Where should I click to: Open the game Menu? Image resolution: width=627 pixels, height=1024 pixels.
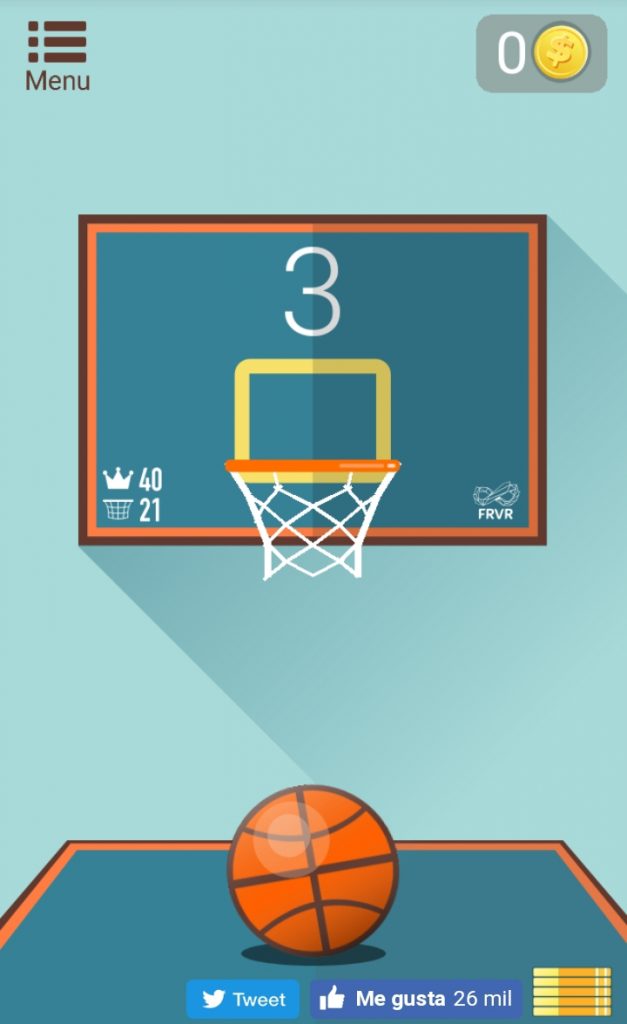click(x=57, y=56)
